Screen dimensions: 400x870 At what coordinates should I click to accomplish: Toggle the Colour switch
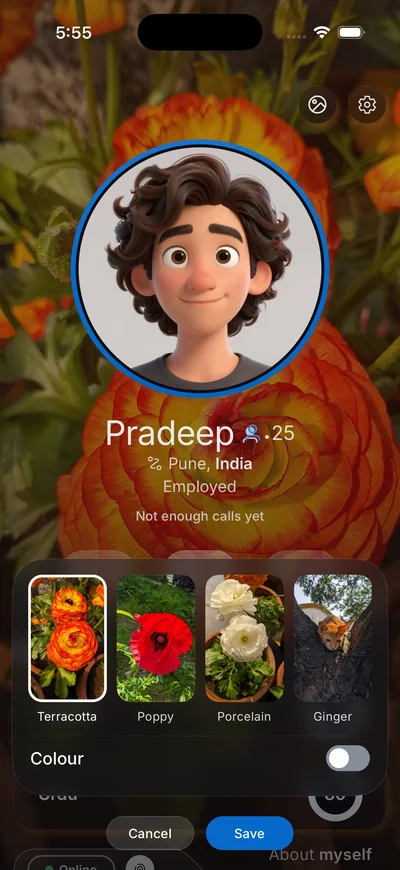[348, 758]
